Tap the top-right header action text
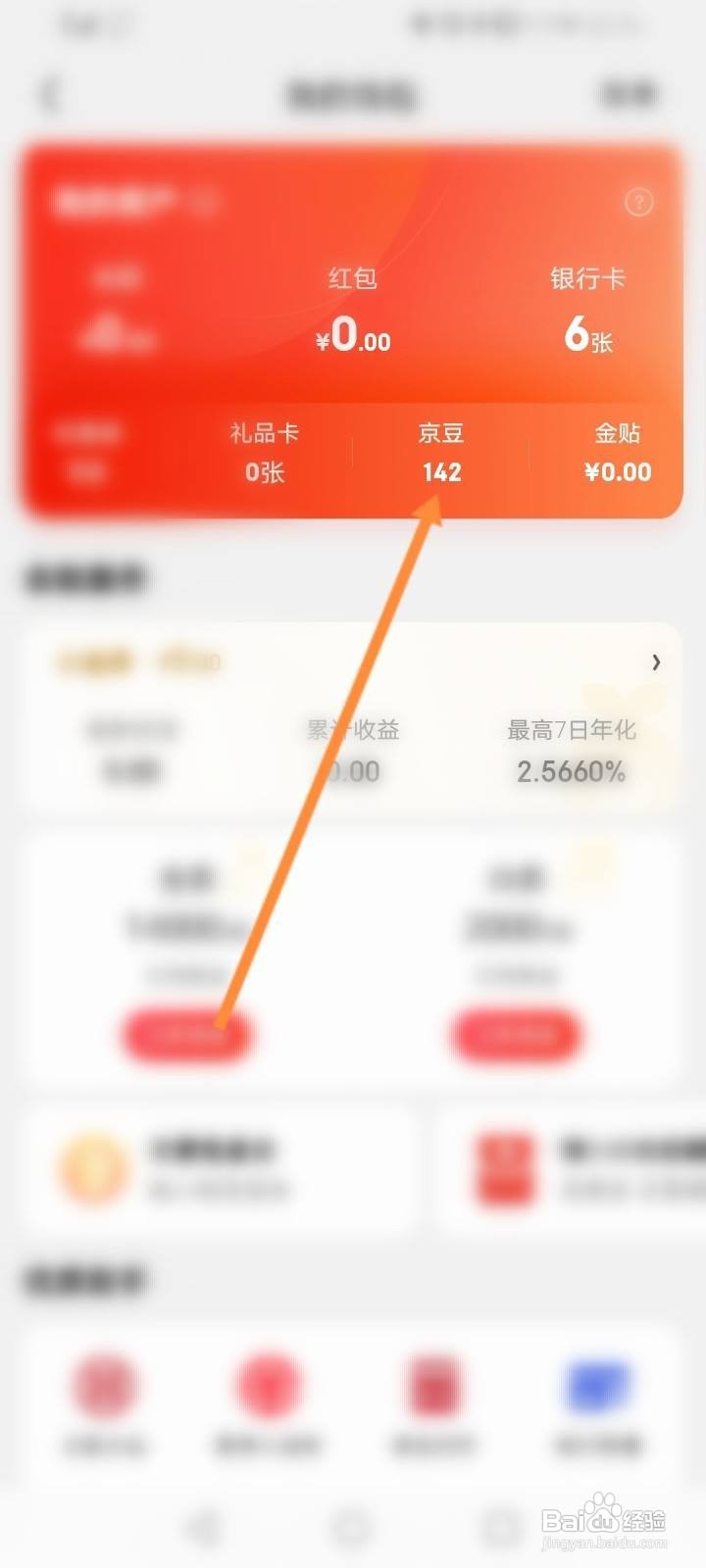 click(x=629, y=94)
